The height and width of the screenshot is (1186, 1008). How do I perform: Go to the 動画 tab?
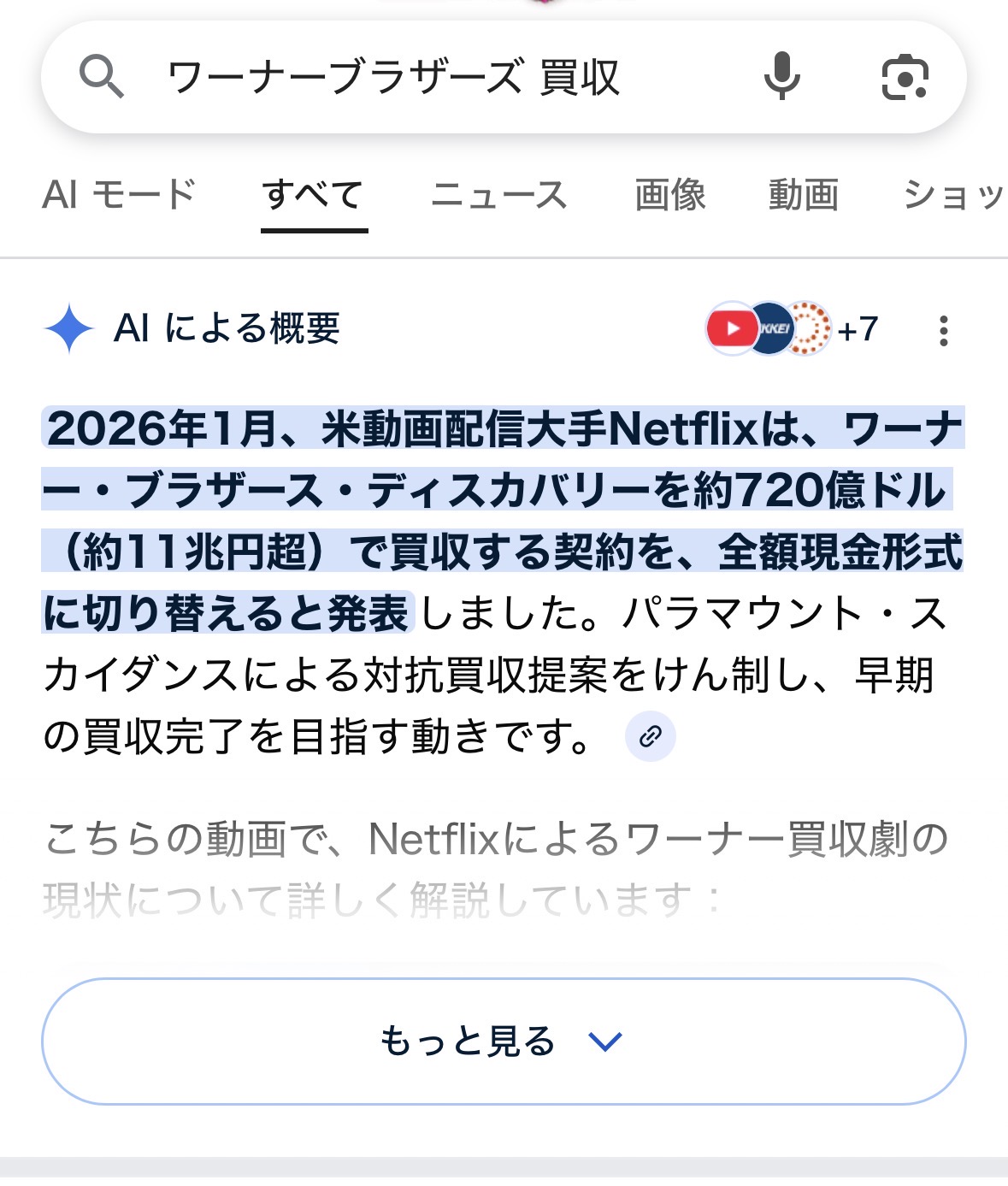tap(803, 195)
